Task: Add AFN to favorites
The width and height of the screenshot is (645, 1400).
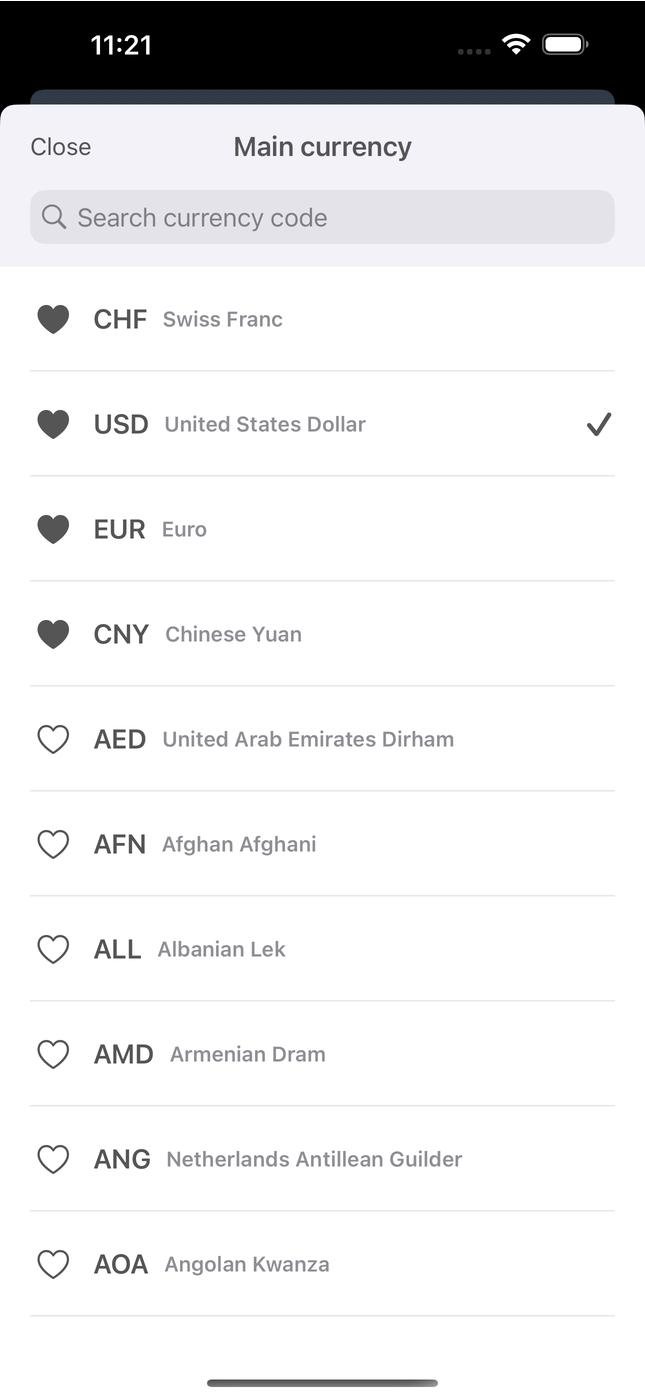Action: tap(53, 844)
